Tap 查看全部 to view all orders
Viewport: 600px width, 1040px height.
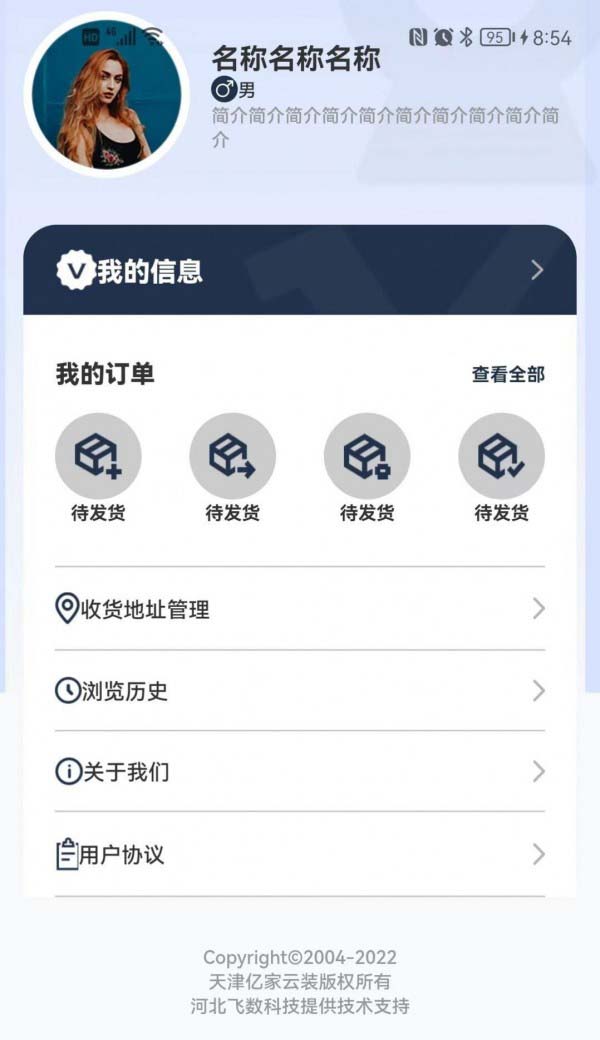point(508,374)
